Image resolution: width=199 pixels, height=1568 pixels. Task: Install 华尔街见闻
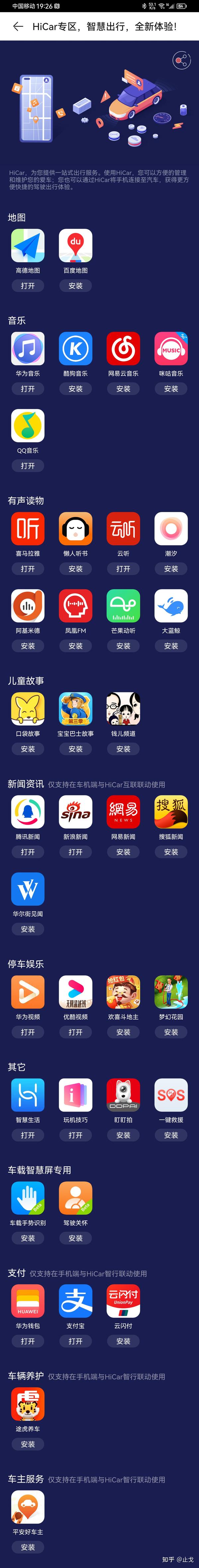[x=28, y=929]
